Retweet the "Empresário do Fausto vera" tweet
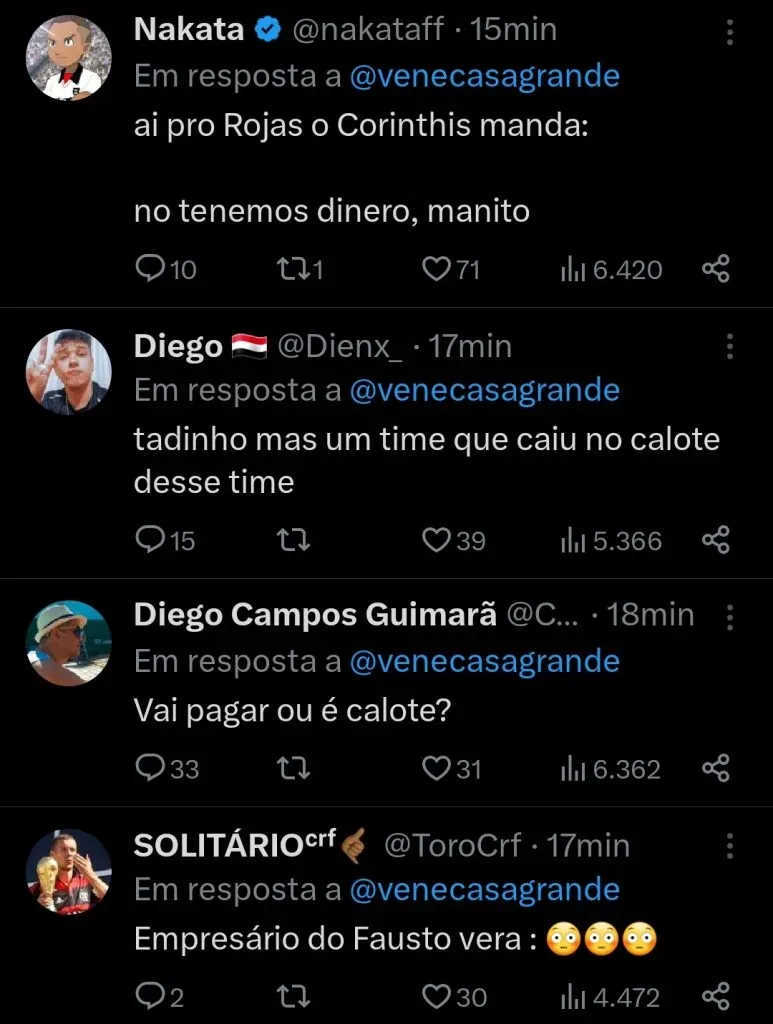773x1024 pixels. coord(292,996)
